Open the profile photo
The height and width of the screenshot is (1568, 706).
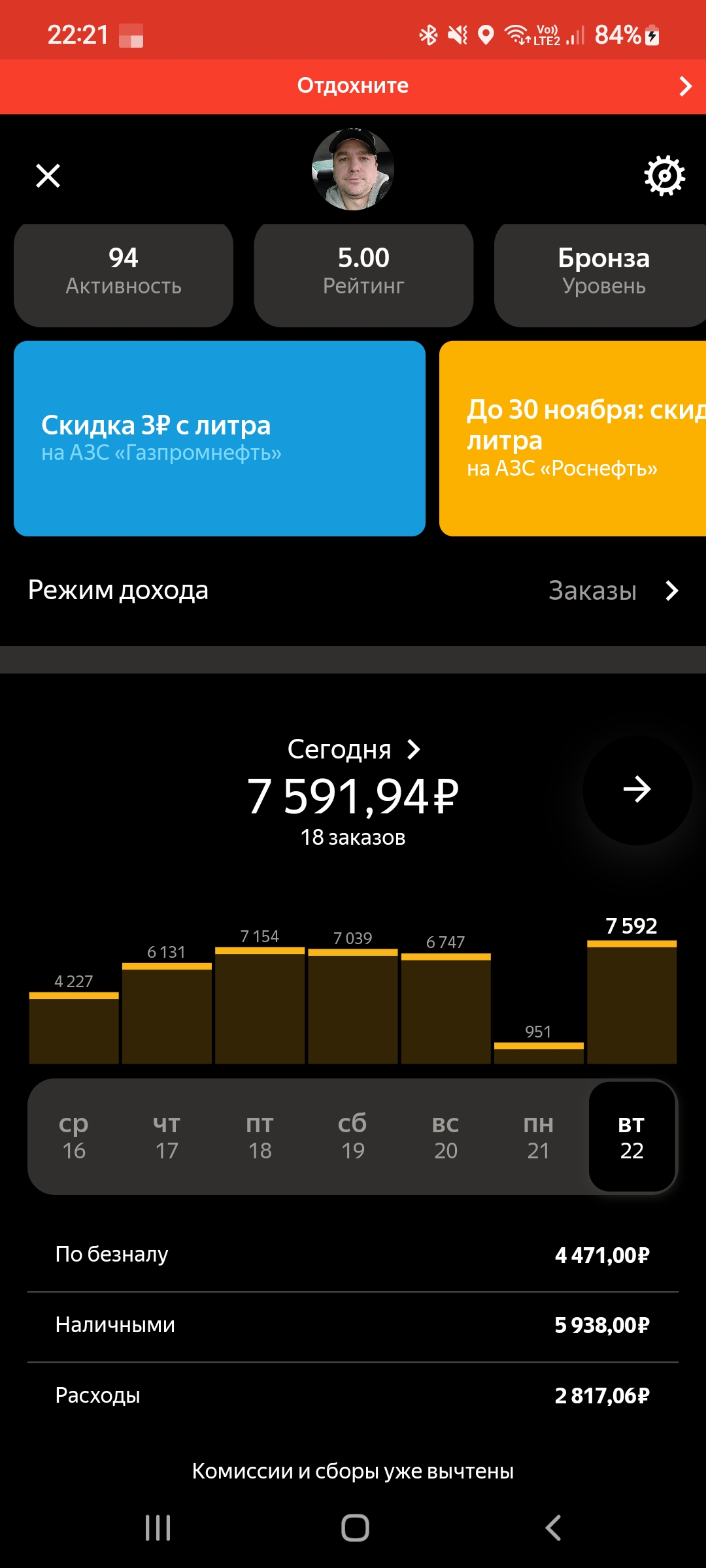(x=353, y=169)
